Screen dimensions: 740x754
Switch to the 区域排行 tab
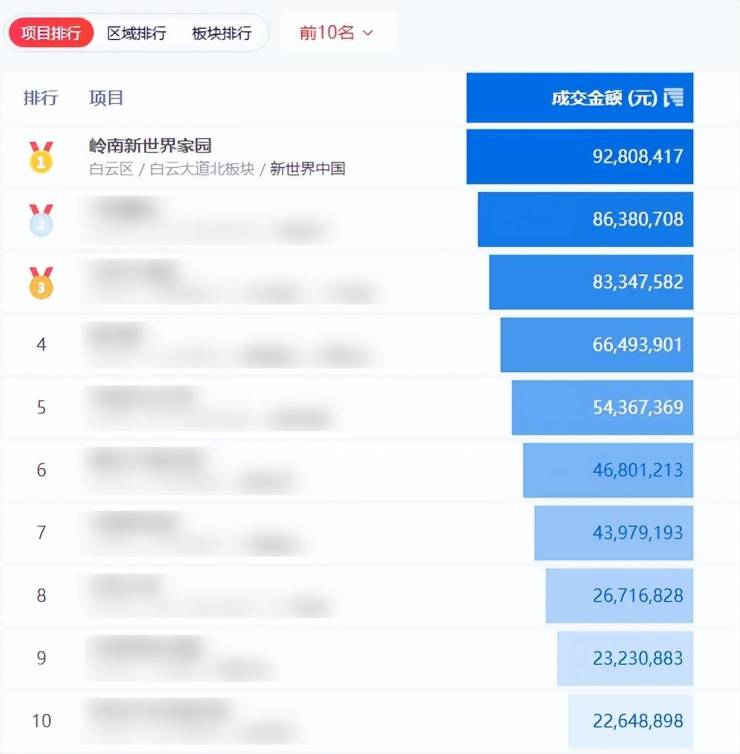click(x=137, y=33)
